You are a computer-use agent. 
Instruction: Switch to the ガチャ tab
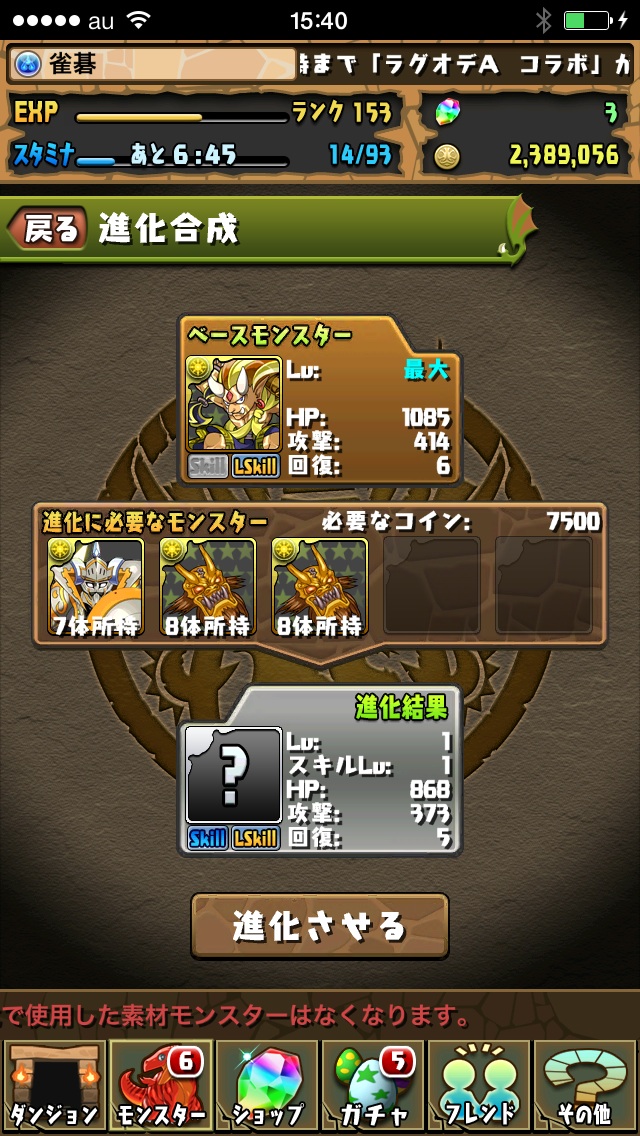coord(373,1086)
